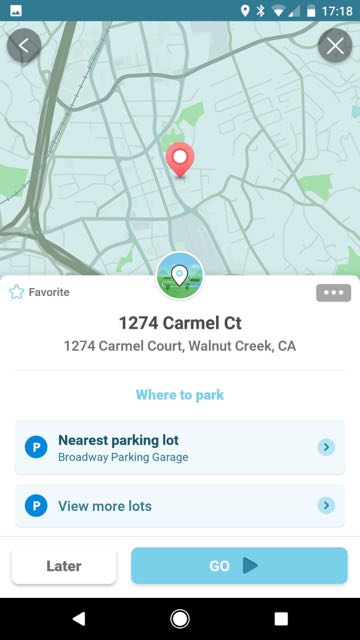Choose Later to plan the drive
Image resolution: width=360 pixels, height=640 pixels.
64,566
